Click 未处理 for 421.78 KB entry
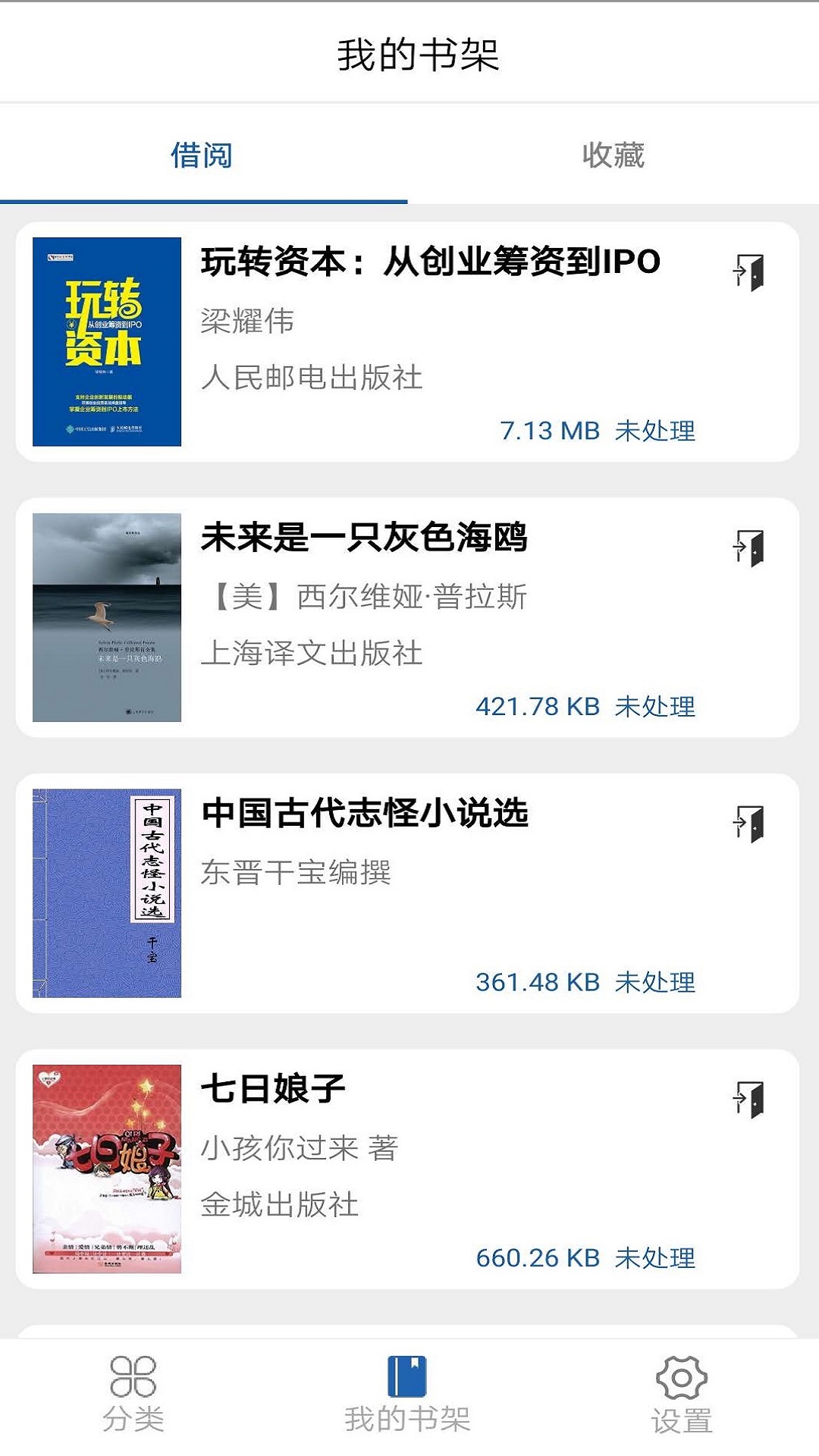 [657, 706]
